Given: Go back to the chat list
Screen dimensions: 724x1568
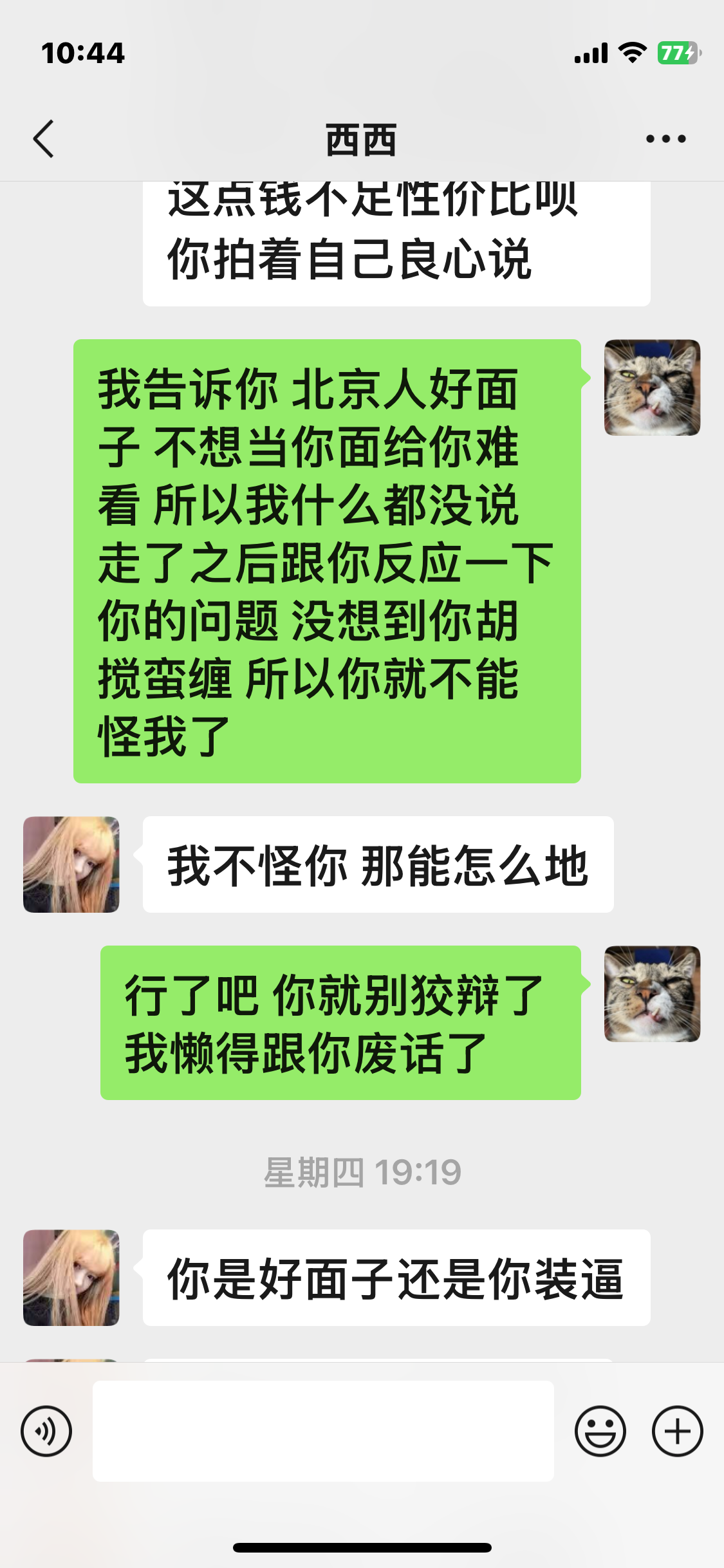Looking at the screenshot, I should click(x=43, y=139).
